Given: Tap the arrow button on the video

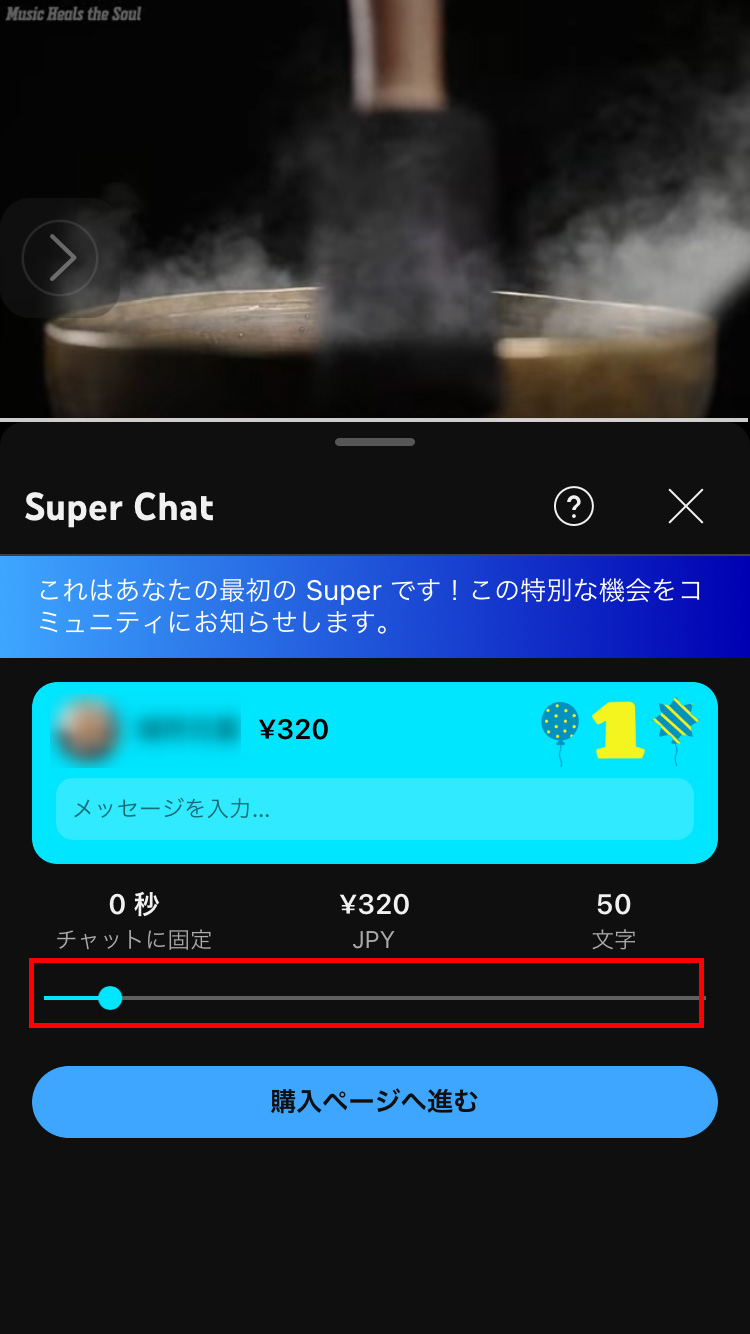Looking at the screenshot, I should [60, 258].
